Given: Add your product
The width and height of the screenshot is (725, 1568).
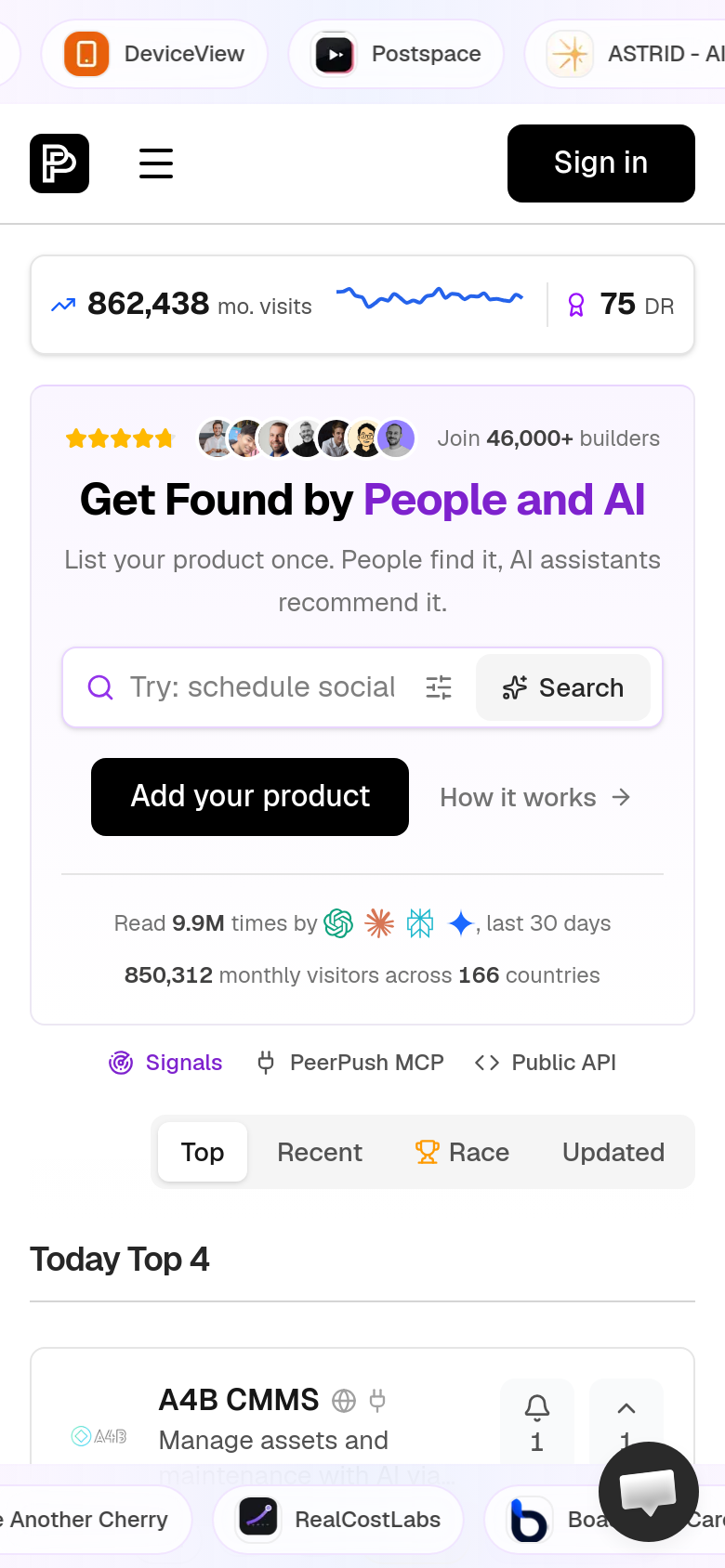Looking at the screenshot, I should click(x=250, y=797).
